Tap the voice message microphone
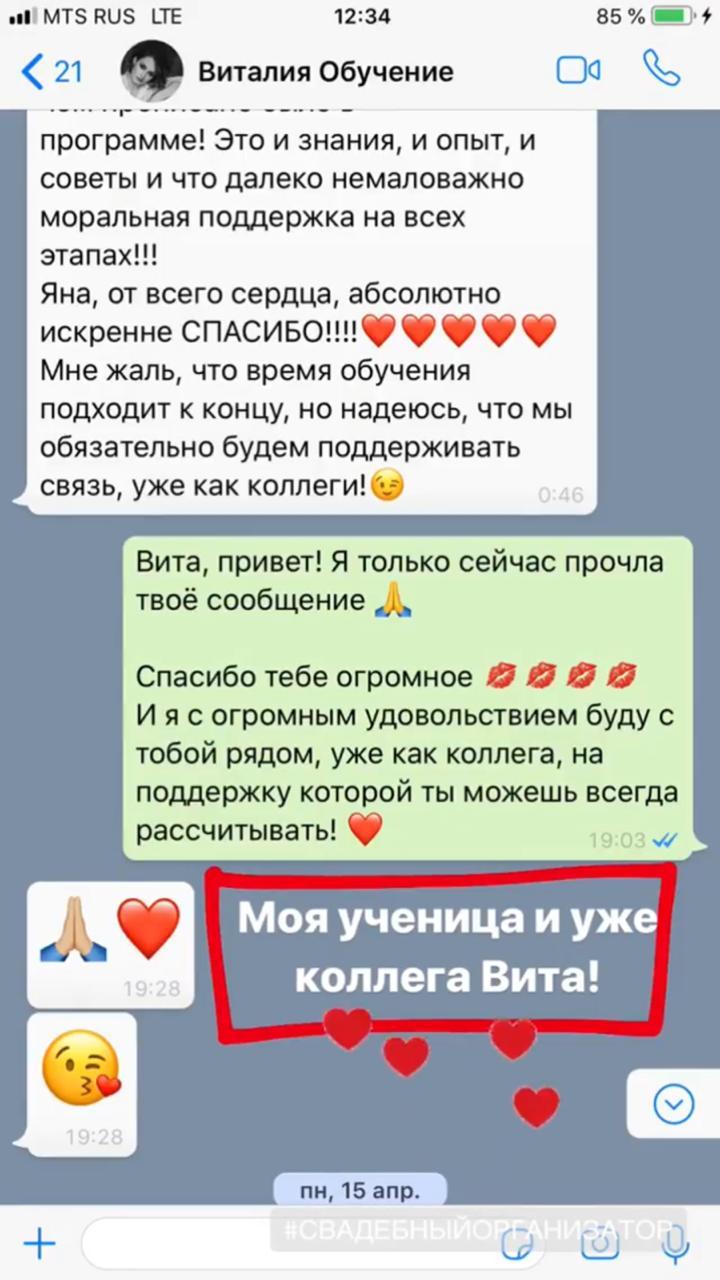Viewport: 720px width, 1280px height. pos(677,1245)
